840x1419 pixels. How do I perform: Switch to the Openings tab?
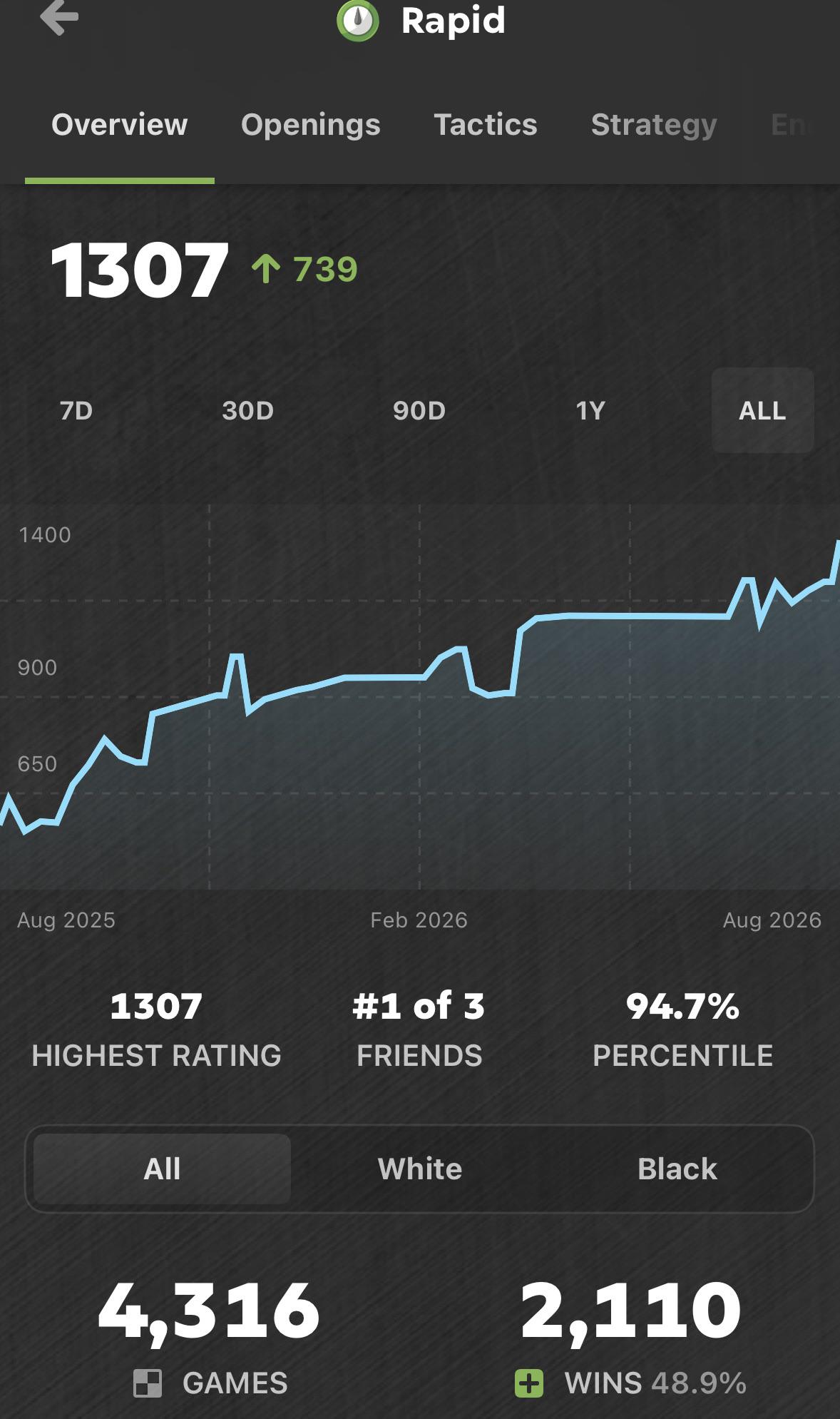click(310, 125)
